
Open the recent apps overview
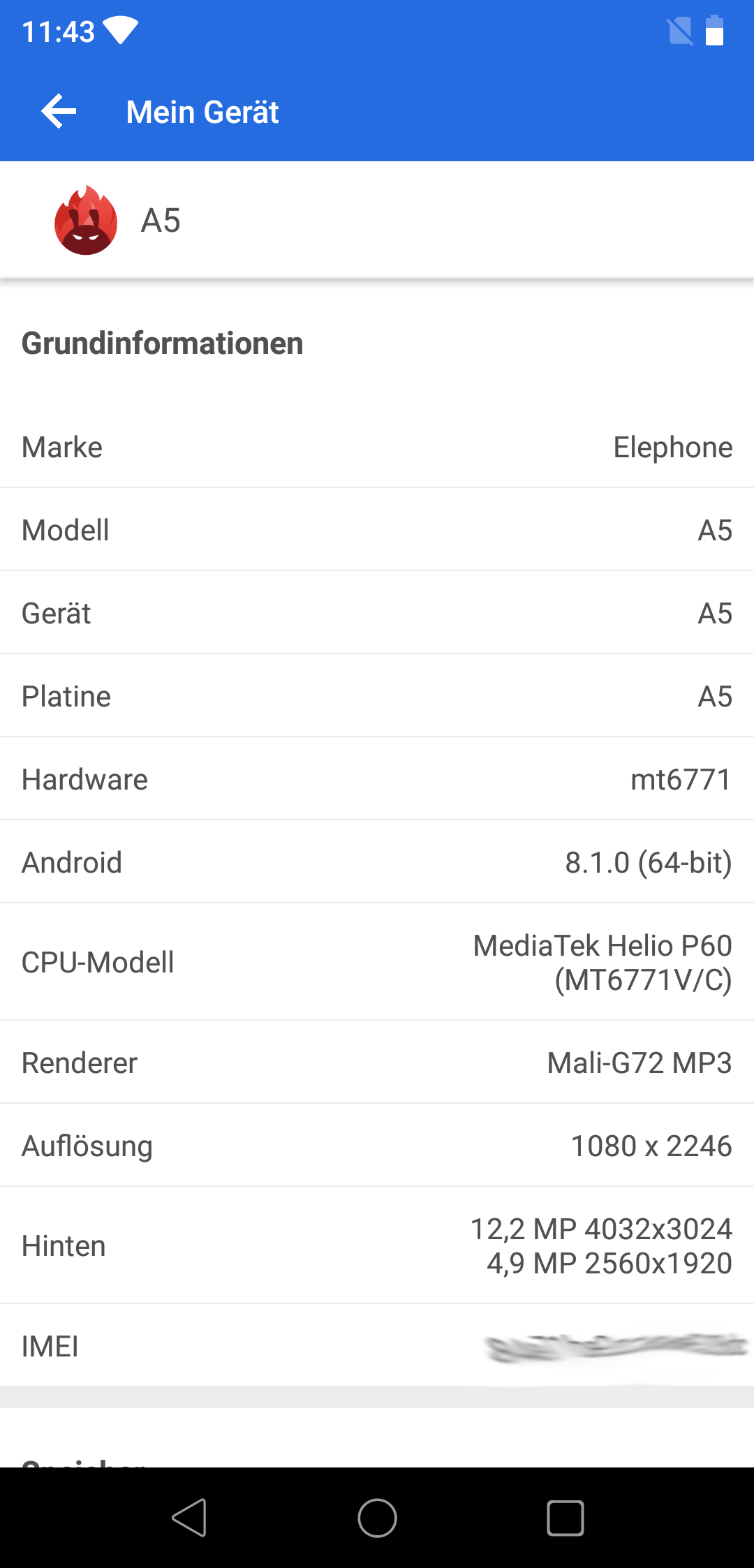pyautogui.click(x=565, y=1518)
